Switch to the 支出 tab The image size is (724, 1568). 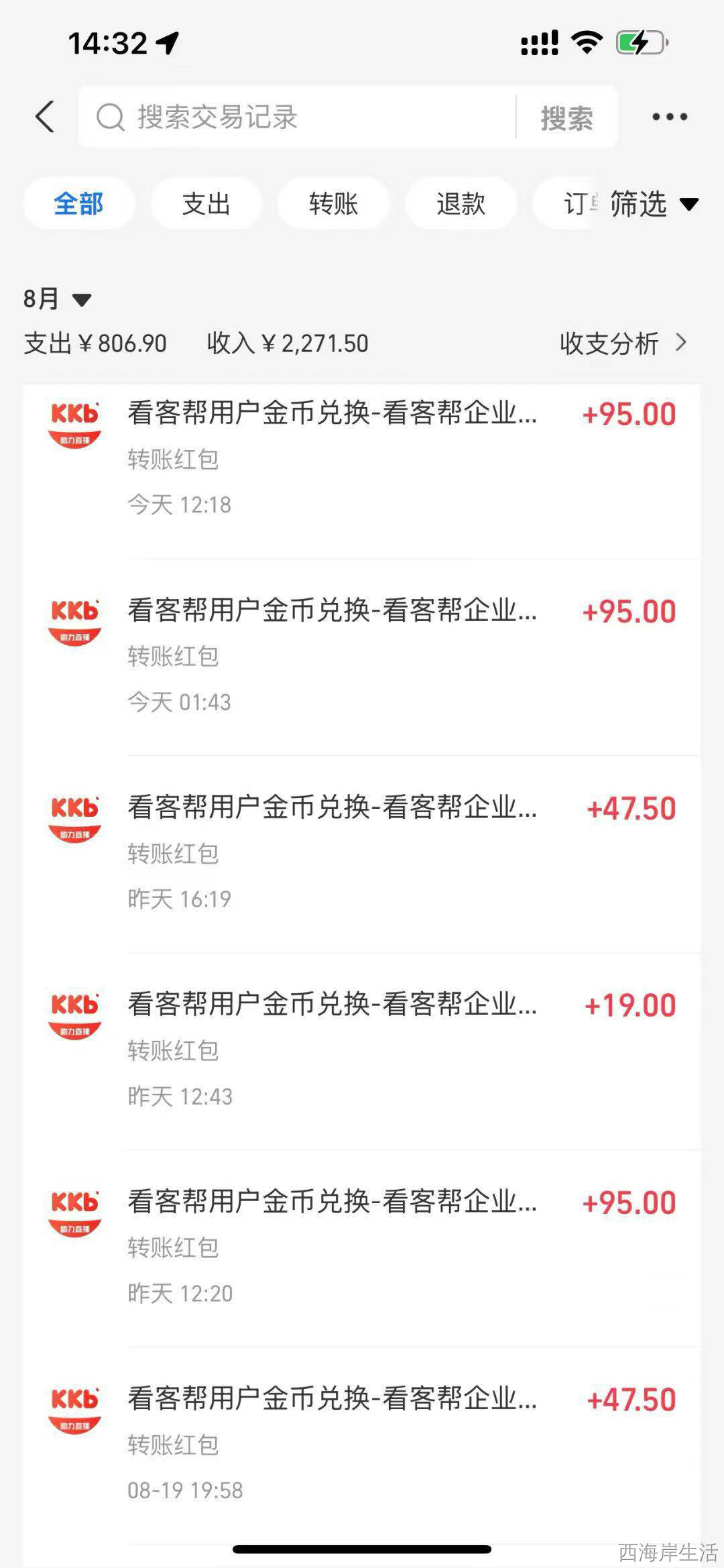pyautogui.click(x=206, y=203)
